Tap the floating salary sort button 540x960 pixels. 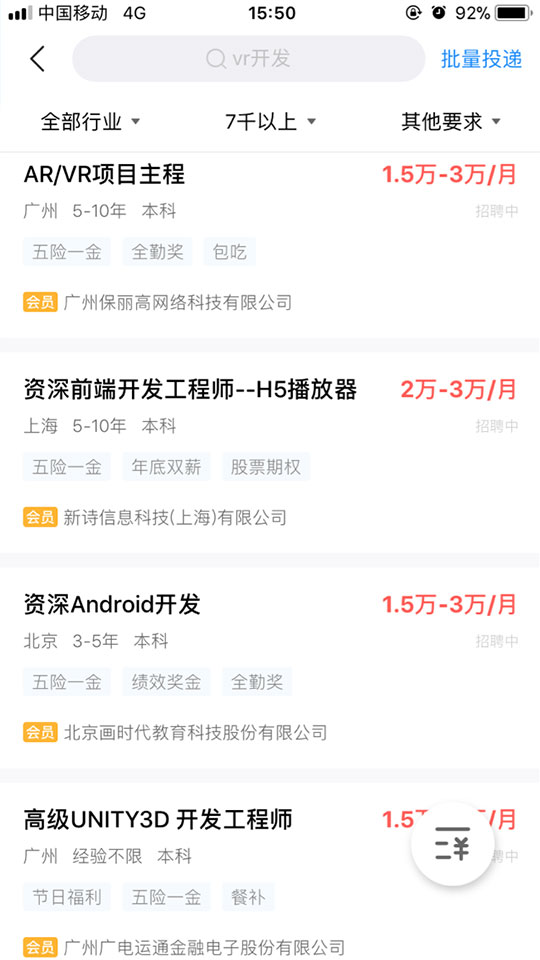point(452,844)
